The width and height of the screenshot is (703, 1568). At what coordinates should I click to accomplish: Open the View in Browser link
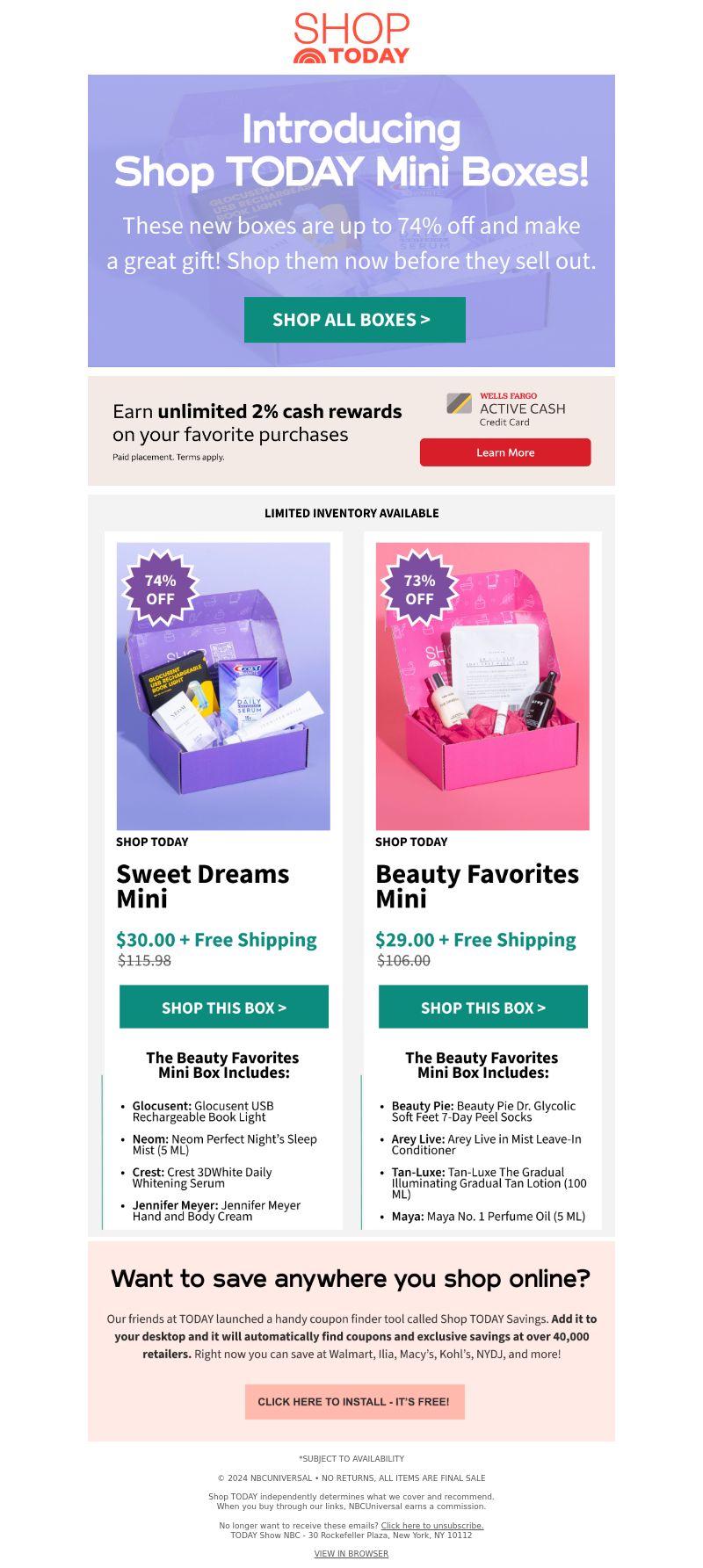[351, 1554]
